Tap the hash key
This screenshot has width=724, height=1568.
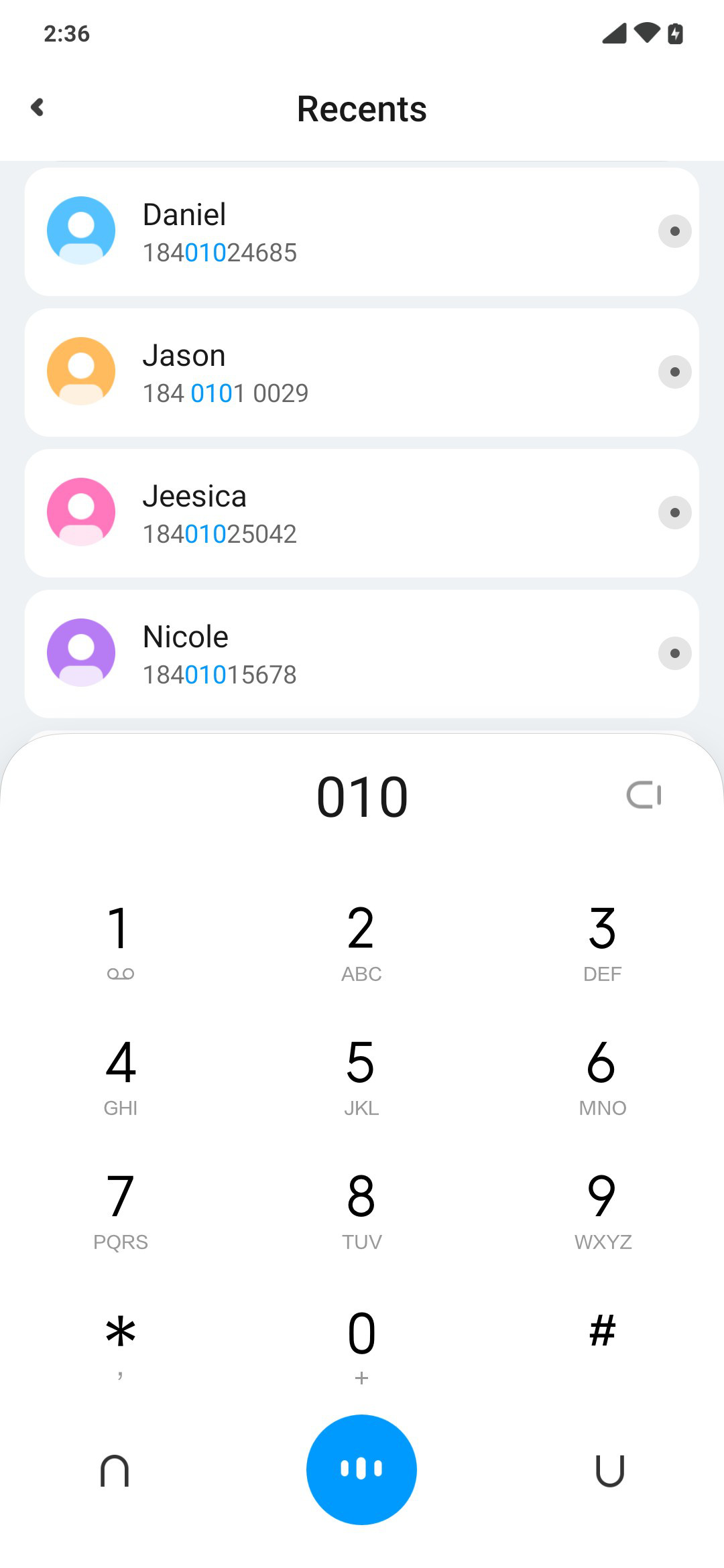click(603, 1333)
